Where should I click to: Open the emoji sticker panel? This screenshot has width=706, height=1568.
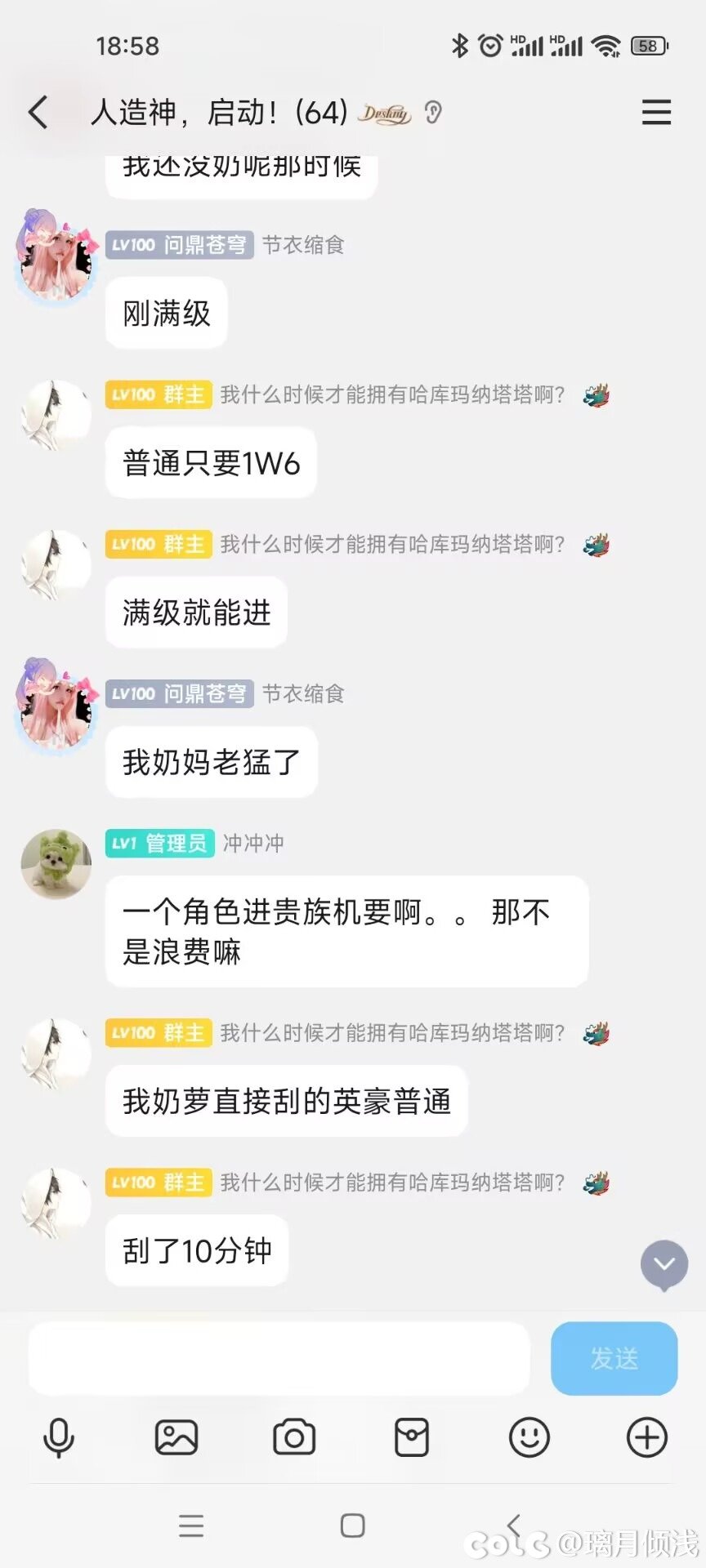[529, 1437]
